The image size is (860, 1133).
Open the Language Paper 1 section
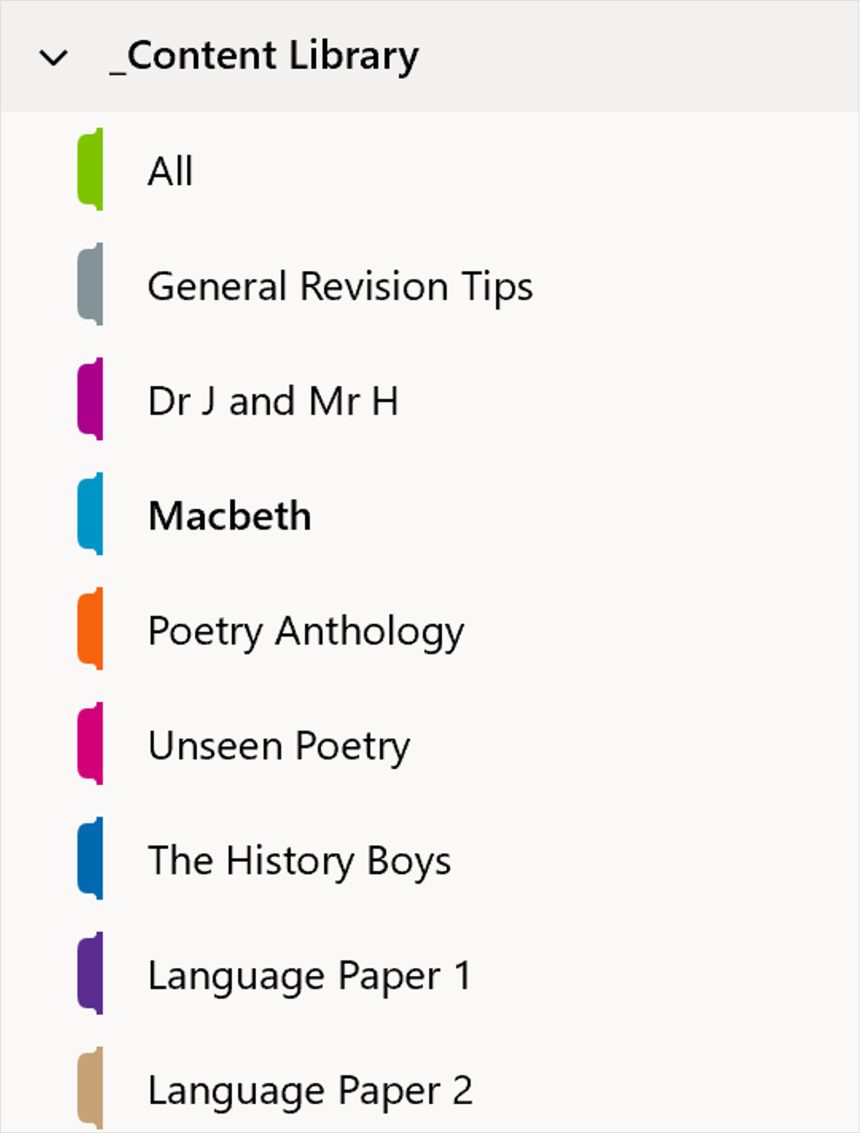(x=312, y=974)
